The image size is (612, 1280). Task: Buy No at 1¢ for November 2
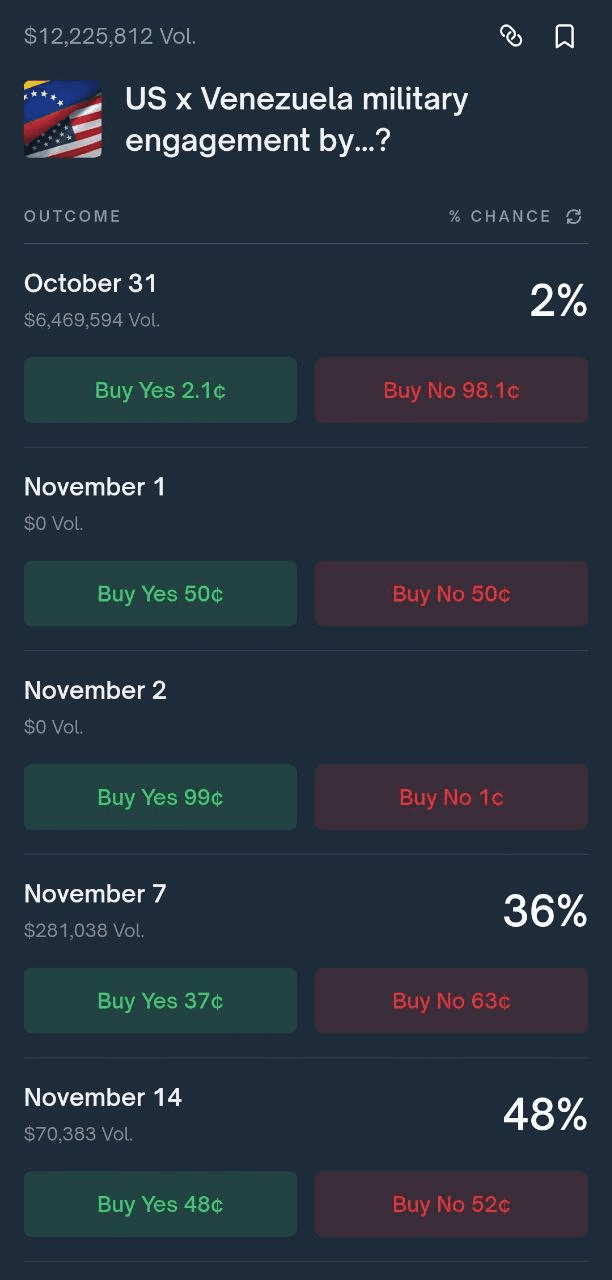[x=451, y=797]
